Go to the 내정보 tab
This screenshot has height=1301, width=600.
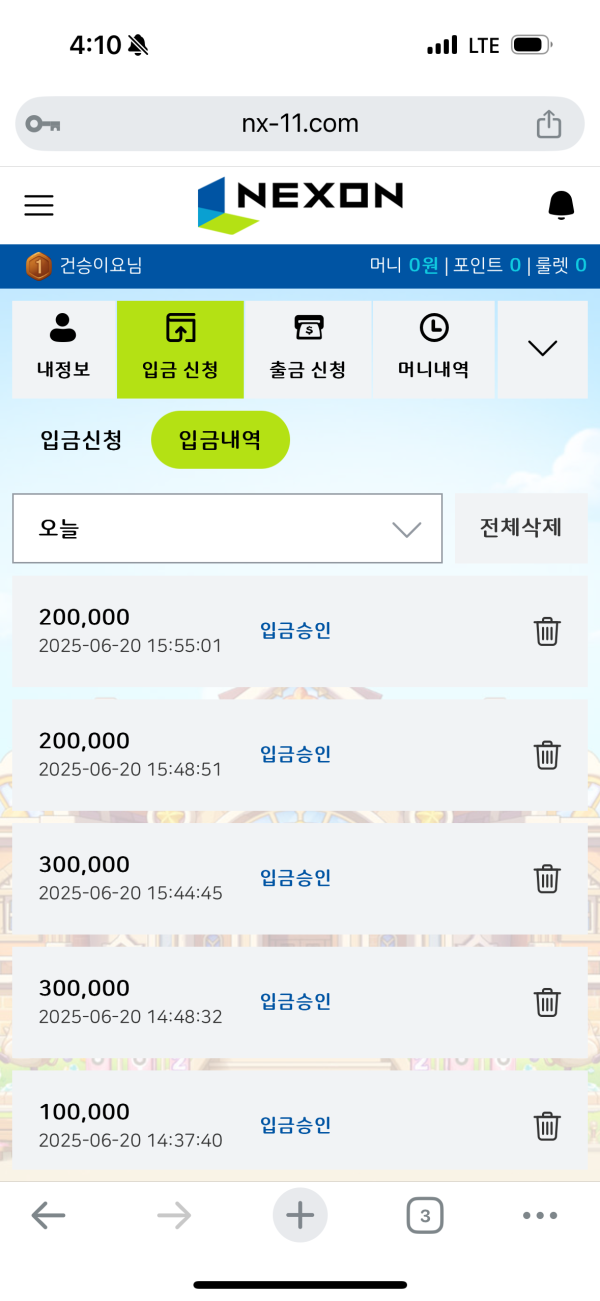[x=63, y=348]
